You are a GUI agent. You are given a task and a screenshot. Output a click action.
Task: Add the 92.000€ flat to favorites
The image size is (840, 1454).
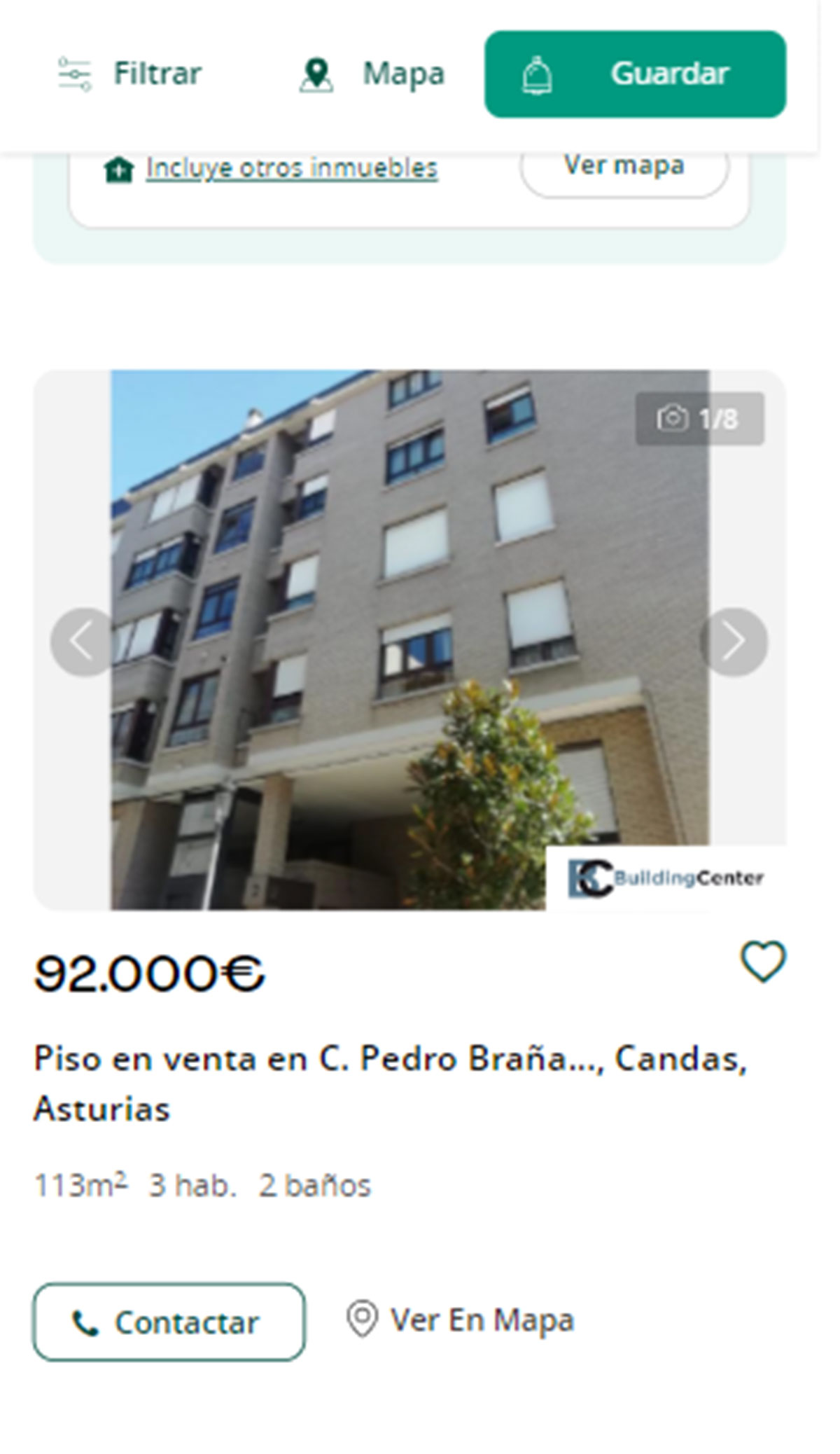point(763,962)
